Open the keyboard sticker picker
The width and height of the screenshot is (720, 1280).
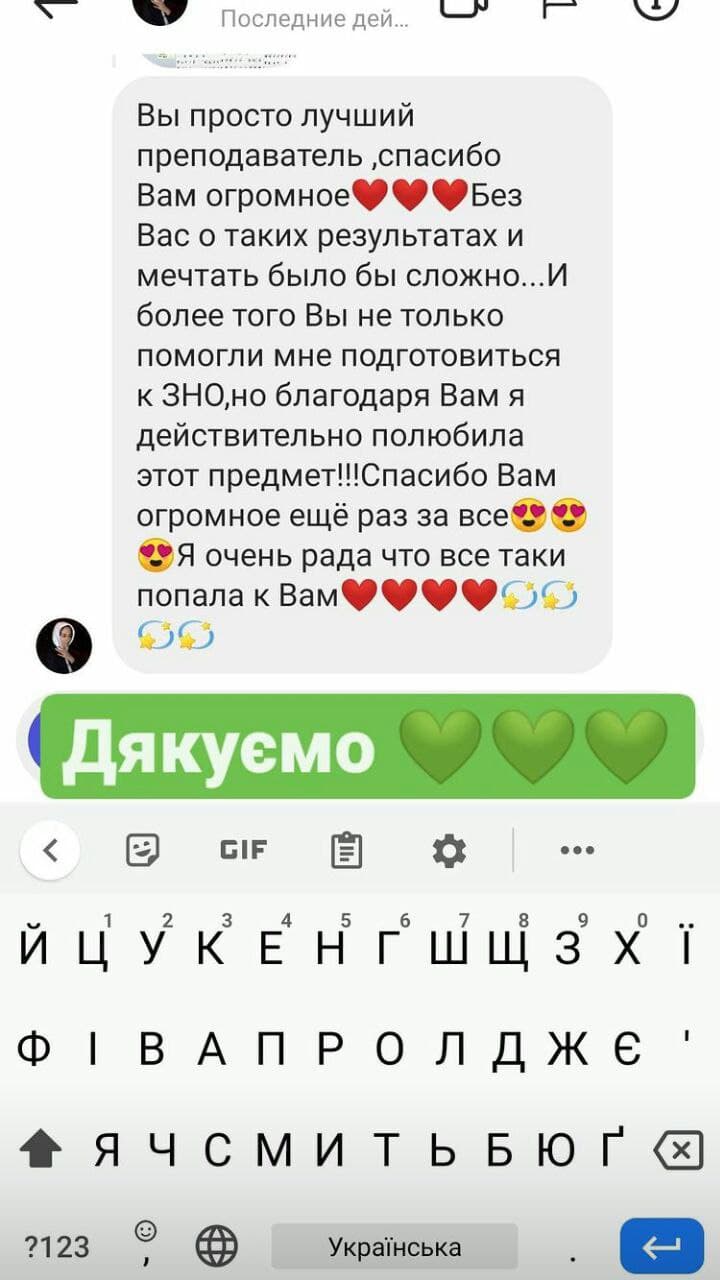[x=144, y=850]
